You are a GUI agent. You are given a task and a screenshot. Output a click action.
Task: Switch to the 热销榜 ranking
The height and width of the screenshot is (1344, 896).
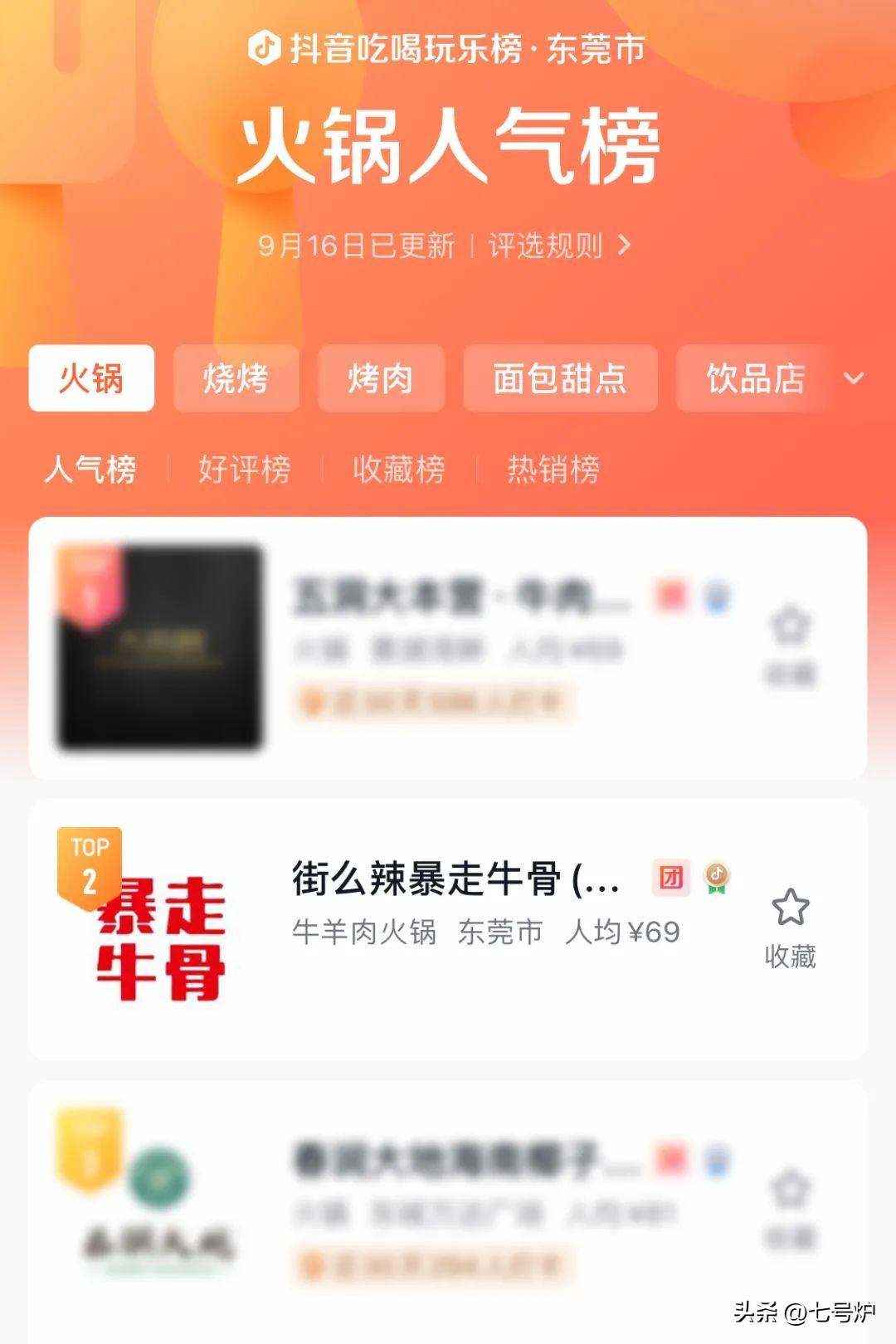(553, 470)
